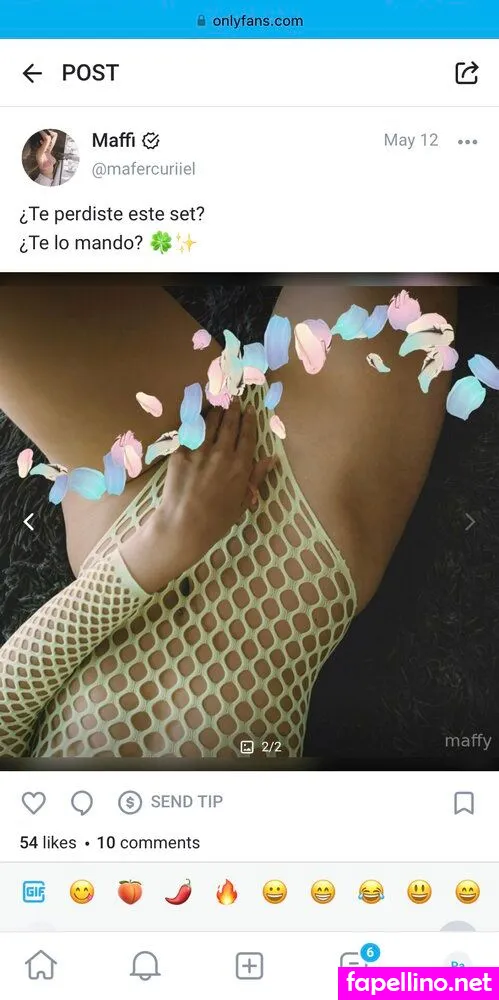Insert the peach emoji
Screen dimensions: 499x1000
click(130, 892)
